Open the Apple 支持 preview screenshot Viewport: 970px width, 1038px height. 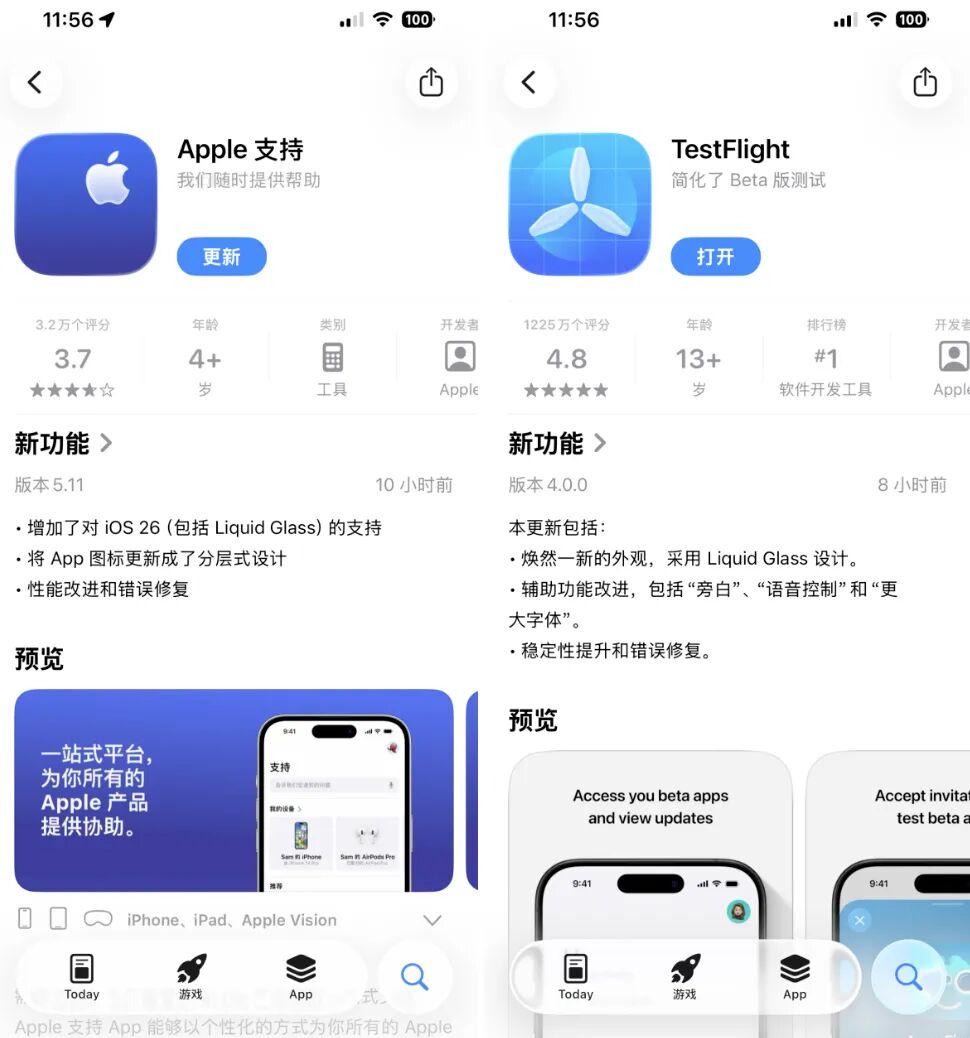pos(233,790)
